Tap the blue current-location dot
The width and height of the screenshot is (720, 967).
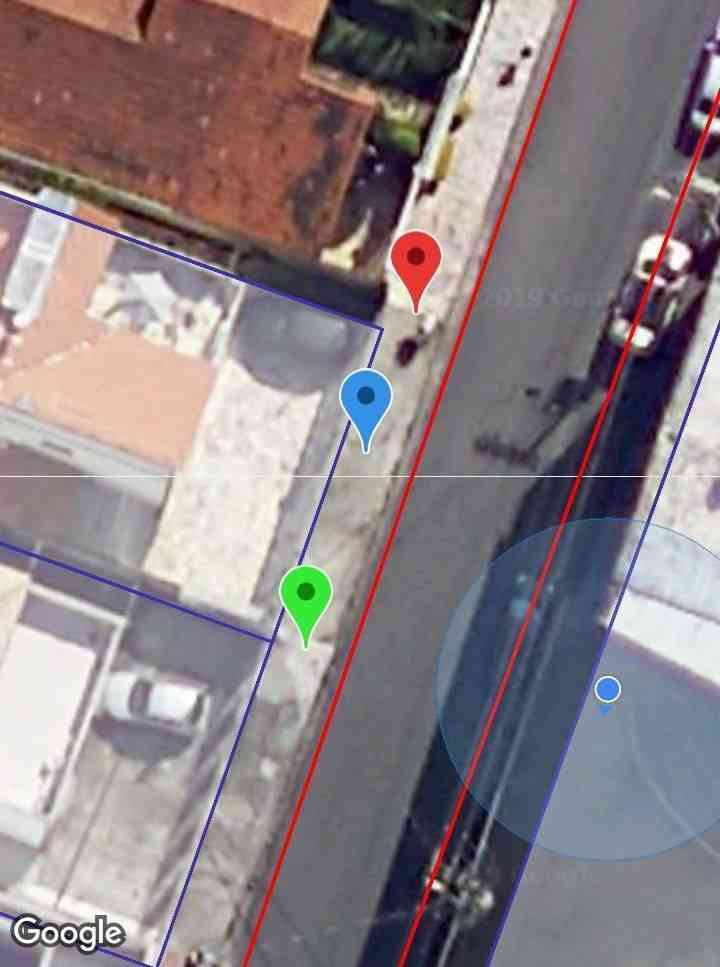point(607,690)
